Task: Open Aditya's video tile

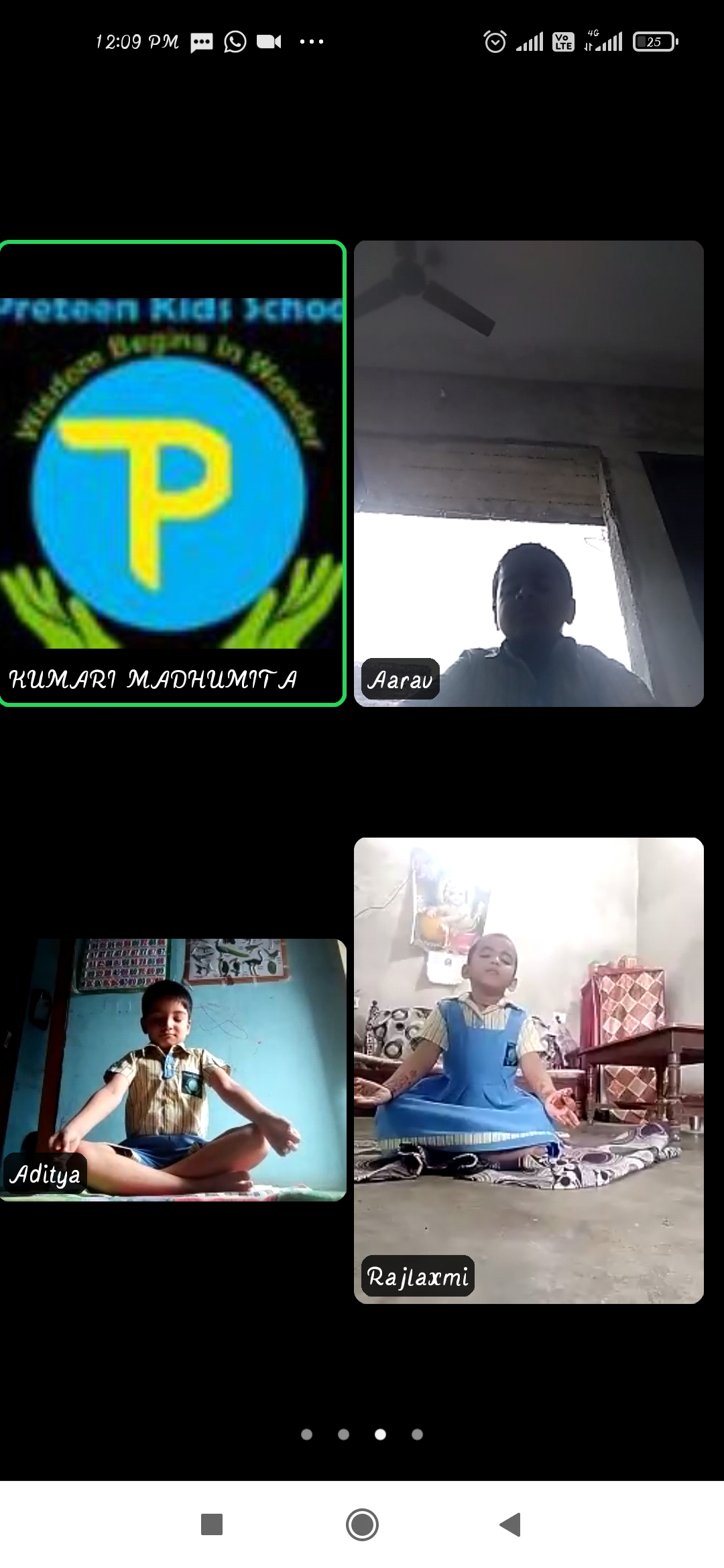Action: (x=173, y=1069)
